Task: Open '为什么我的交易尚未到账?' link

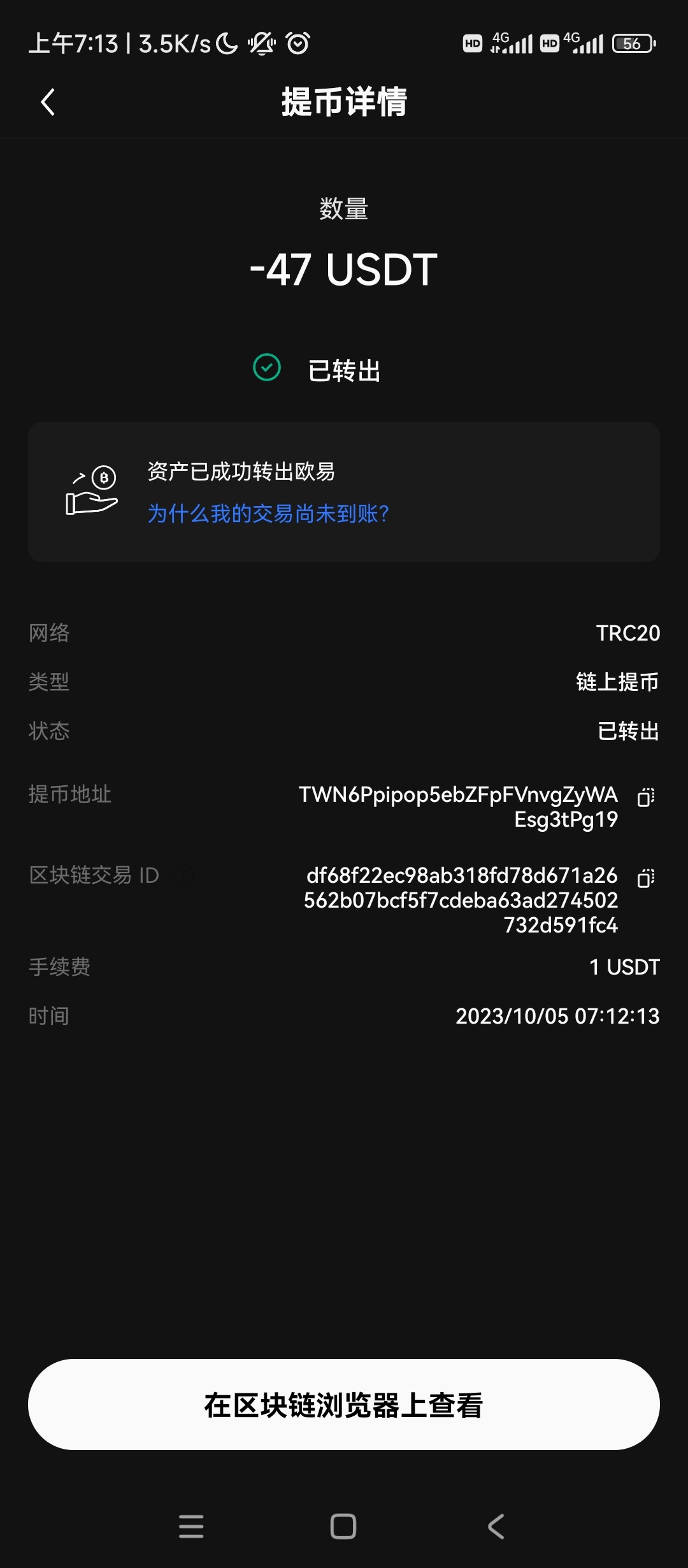Action: 268,514
